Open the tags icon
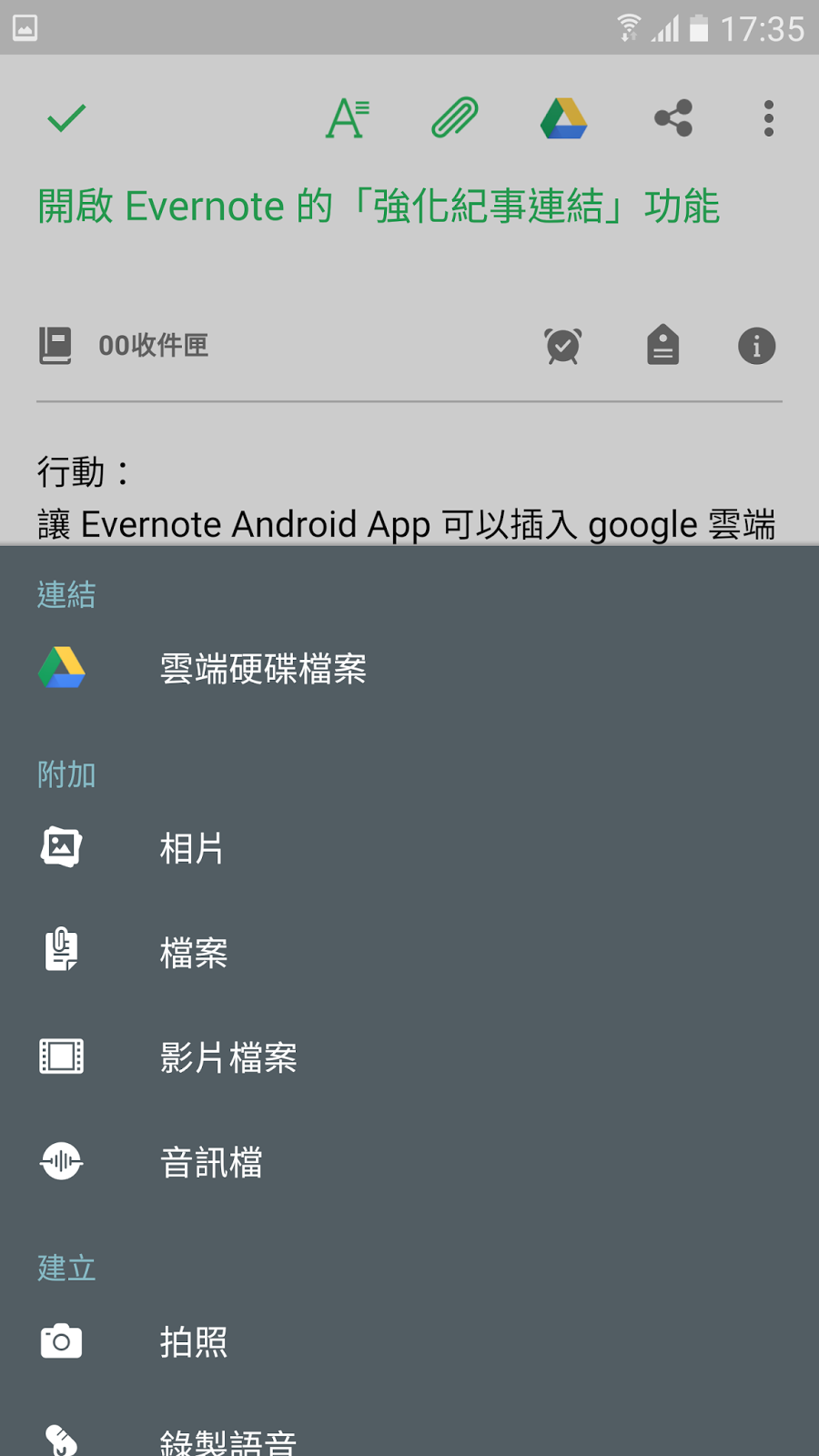Viewport: 819px width, 1456px height. [662, 346]
